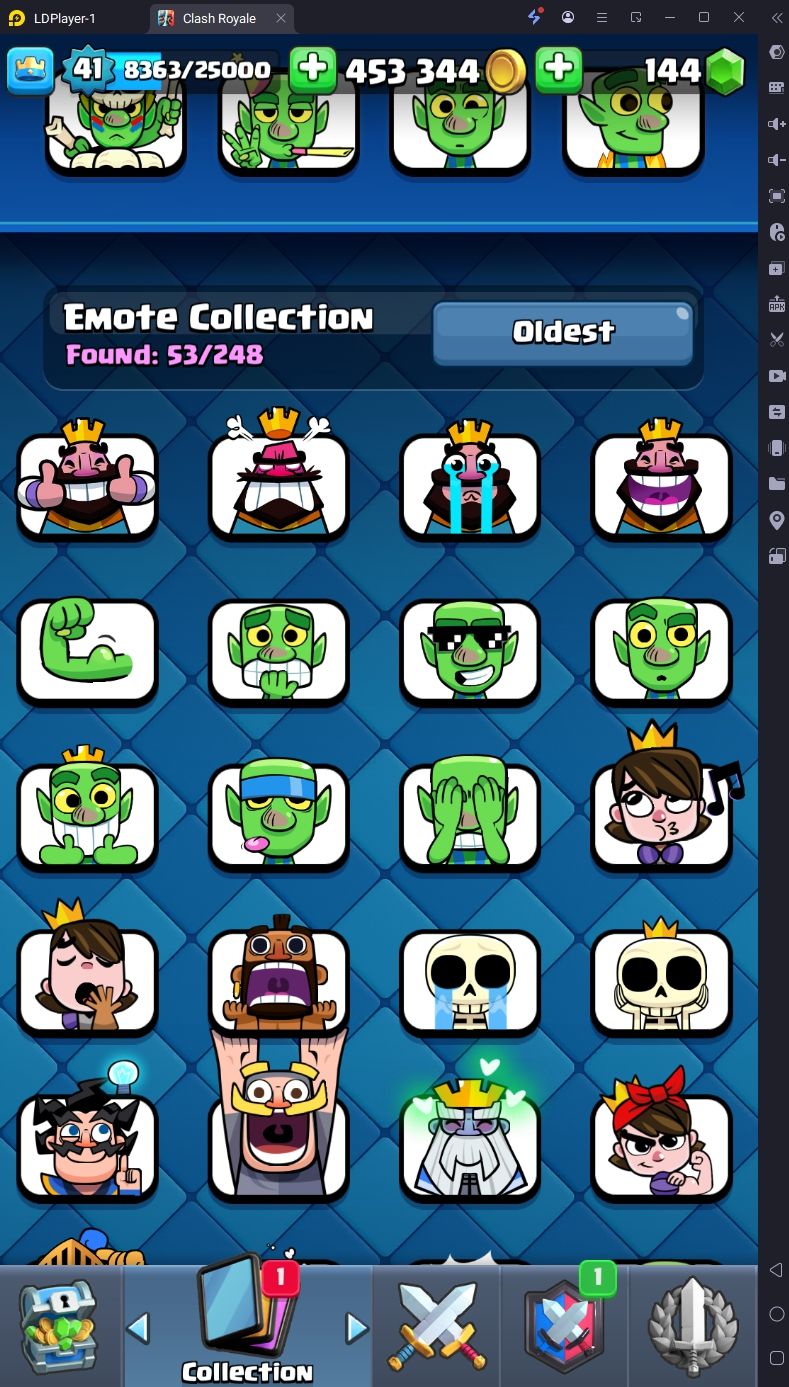Open the player level crown icon

click(31, 69)
